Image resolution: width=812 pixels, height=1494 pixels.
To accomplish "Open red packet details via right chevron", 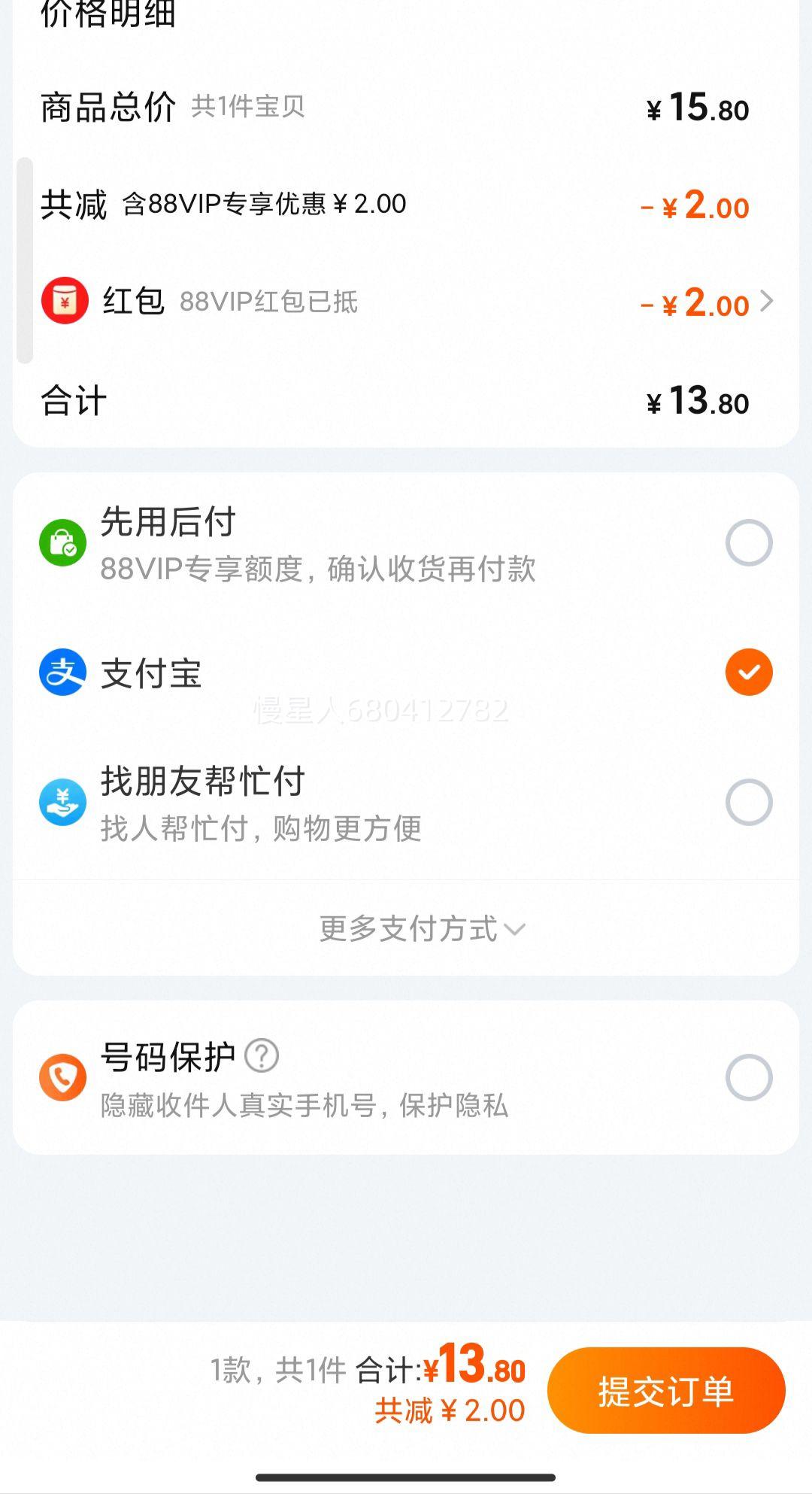I will 768,302.
